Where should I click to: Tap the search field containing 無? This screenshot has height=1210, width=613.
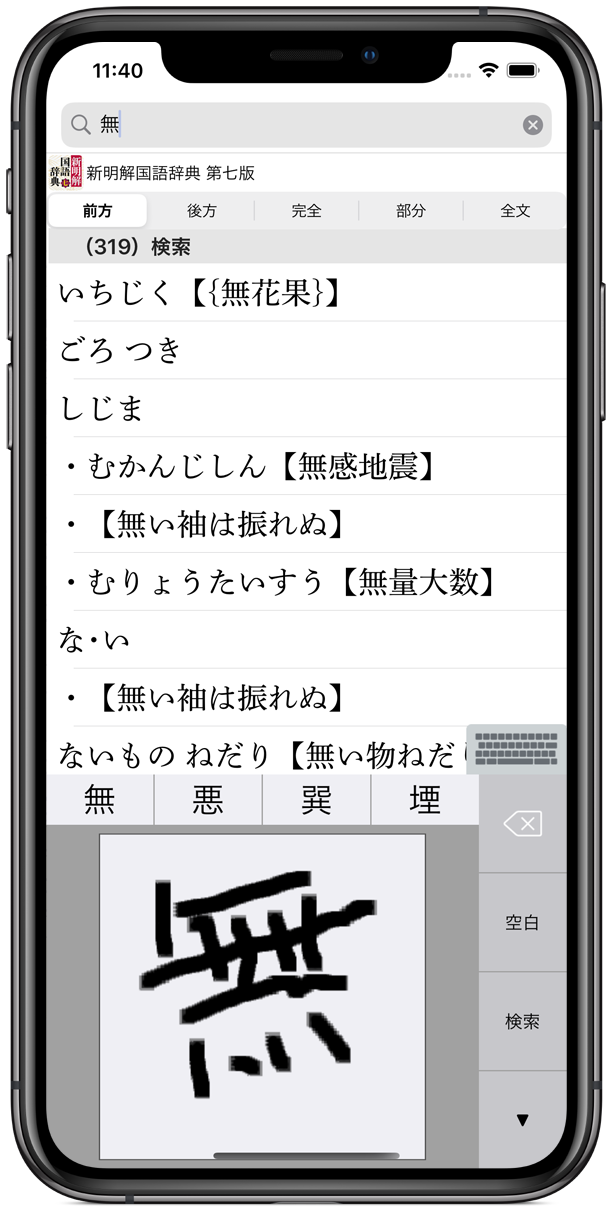click(306, 125)
